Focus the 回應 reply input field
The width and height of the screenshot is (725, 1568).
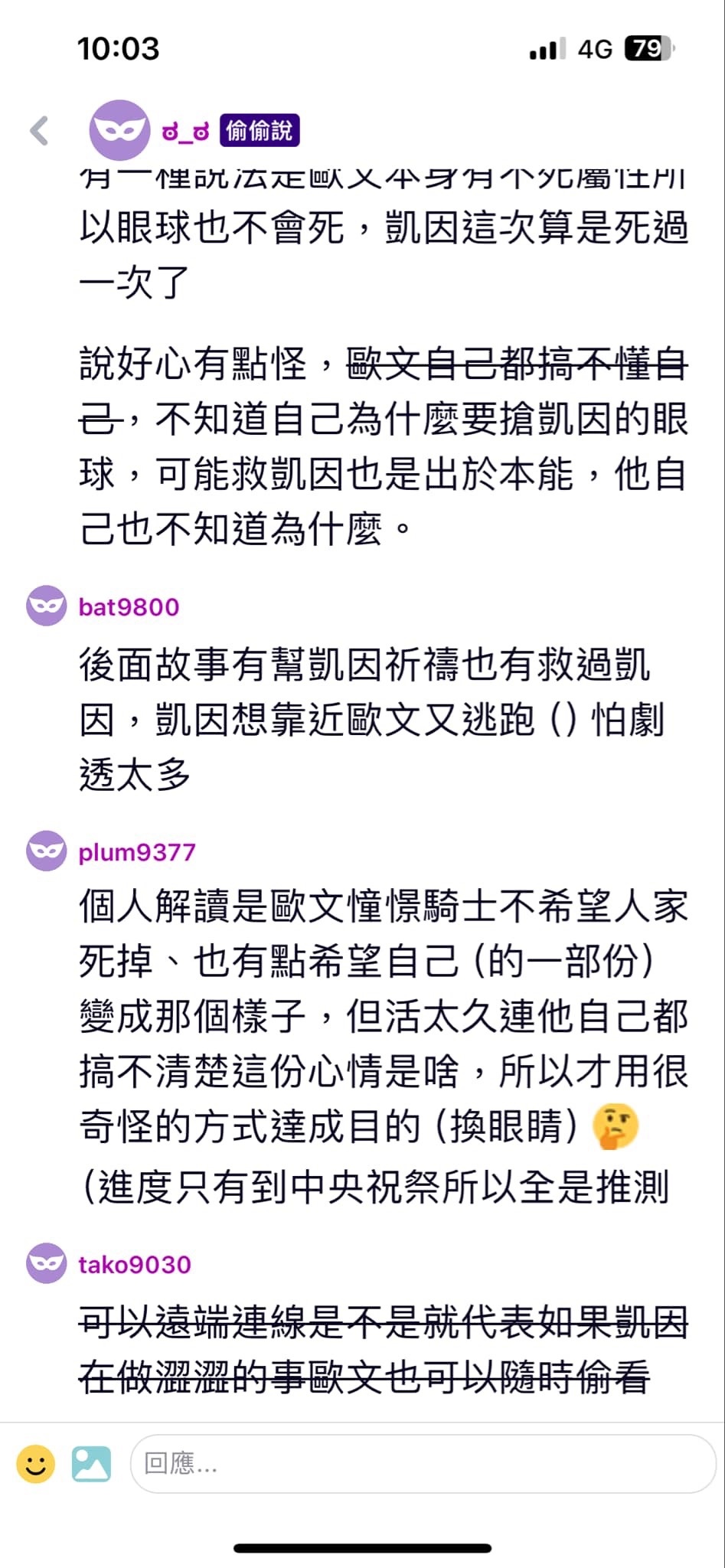point(423,1465)
